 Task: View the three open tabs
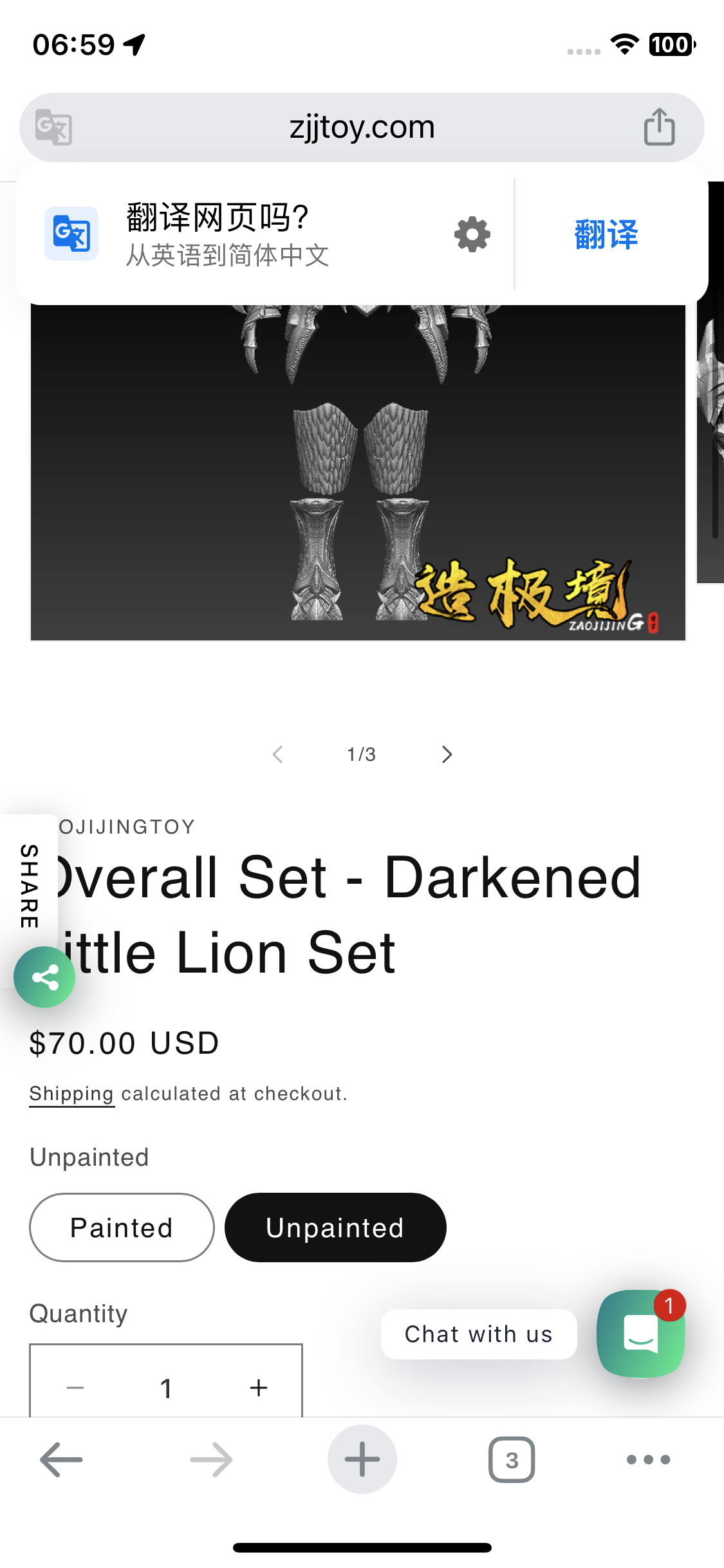512,1459
